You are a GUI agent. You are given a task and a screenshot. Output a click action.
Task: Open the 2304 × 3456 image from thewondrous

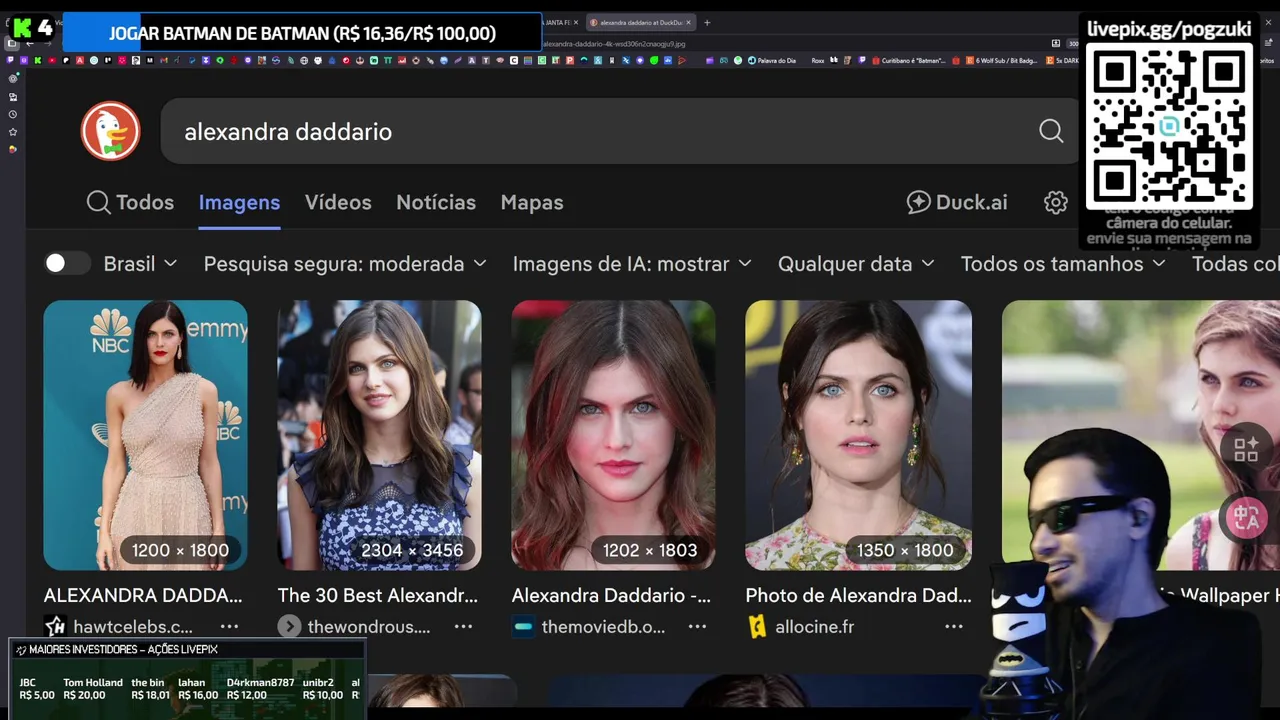coord(379,435)
